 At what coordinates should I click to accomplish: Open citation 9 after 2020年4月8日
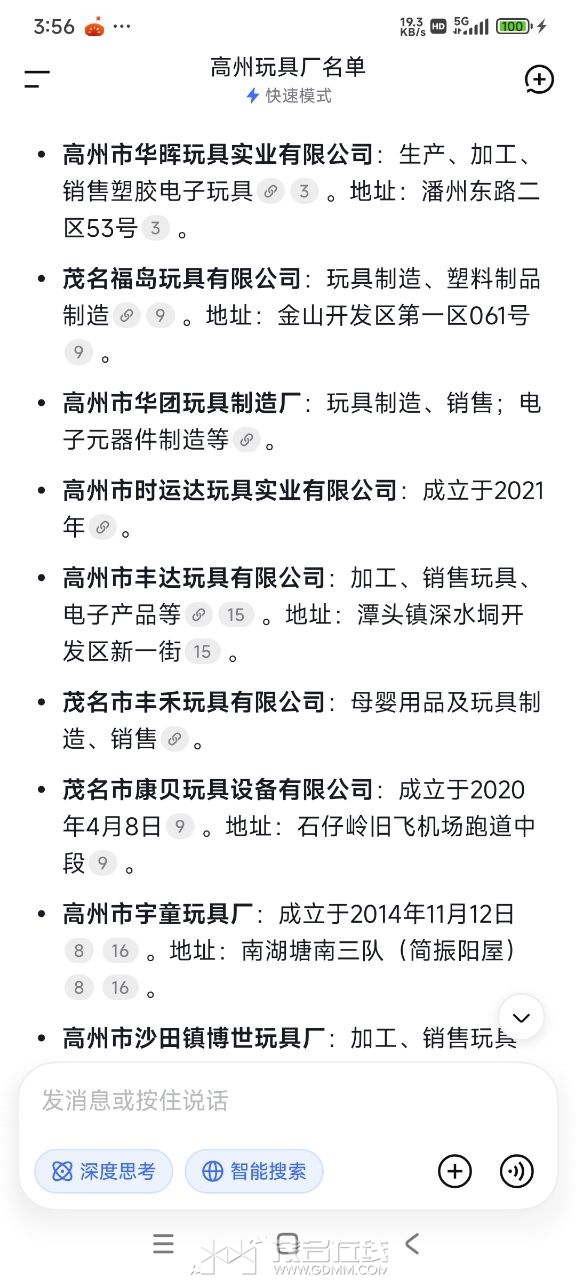click(x=180, y=827)
